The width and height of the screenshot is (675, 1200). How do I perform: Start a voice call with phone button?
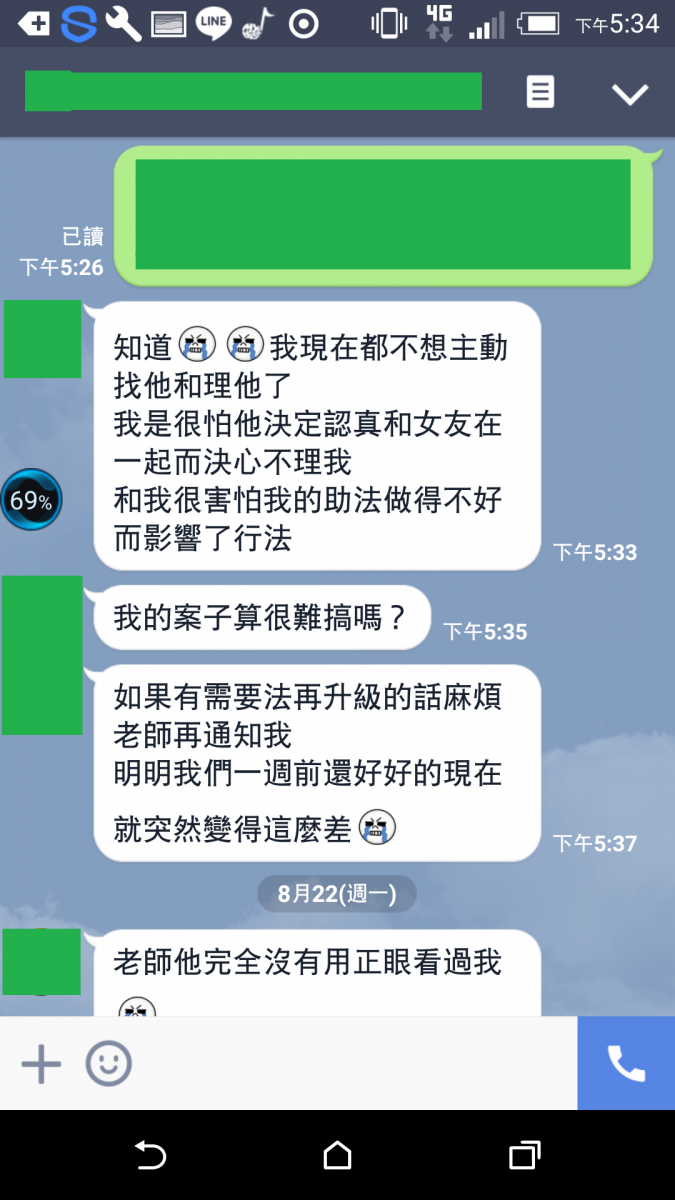click(626, 1064)
